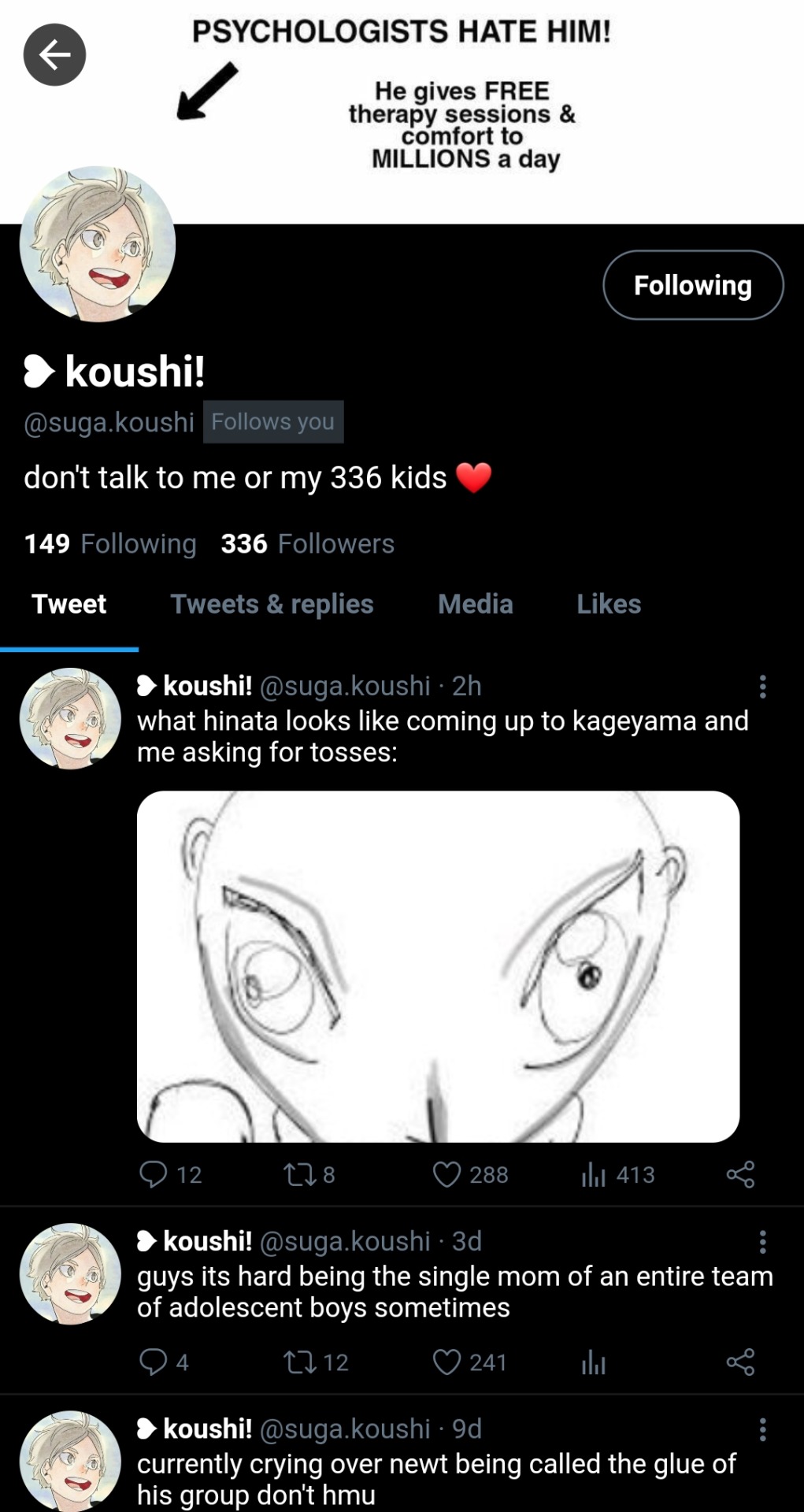Switch to the Media tab

click(x=475, y=604)
